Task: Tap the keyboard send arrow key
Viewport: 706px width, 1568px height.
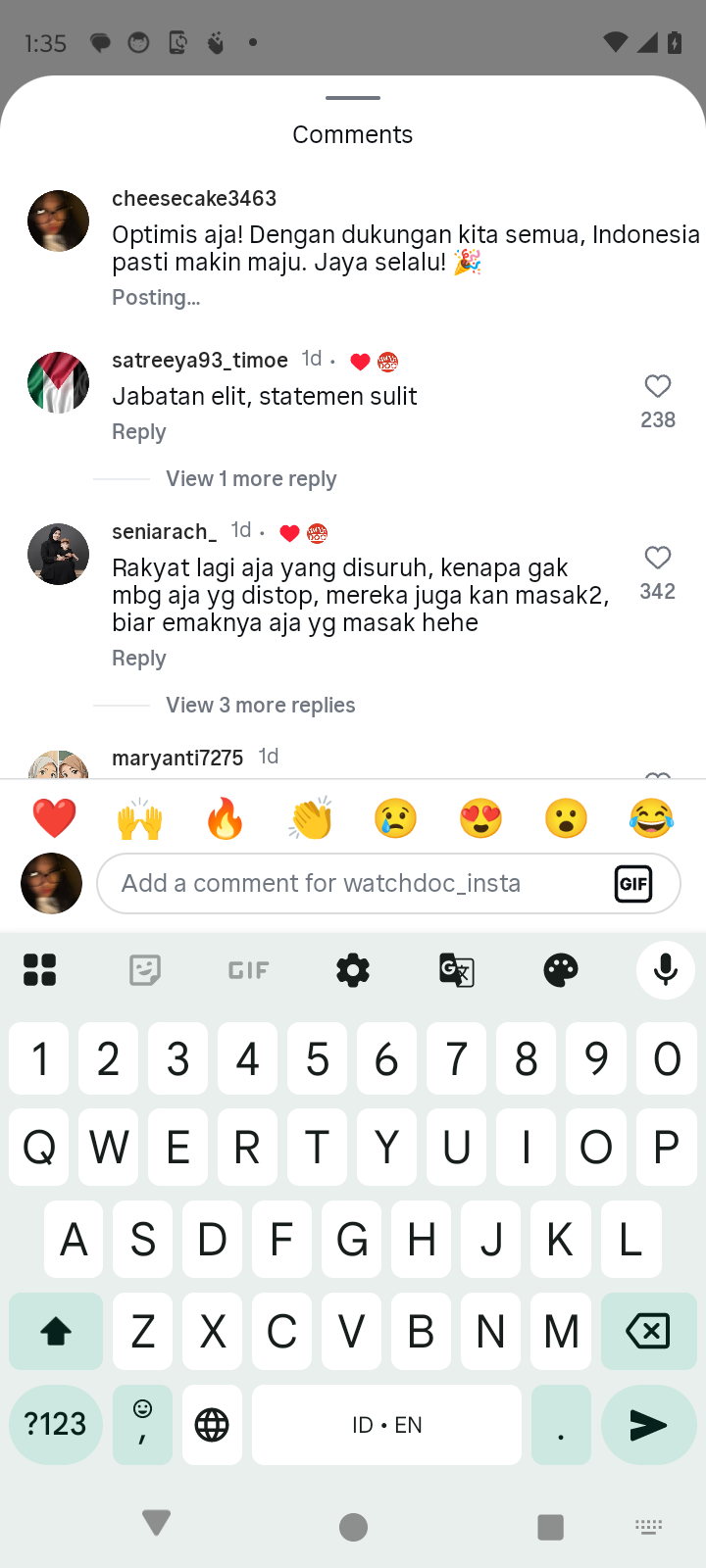Action: click(x=648, y=1425)
